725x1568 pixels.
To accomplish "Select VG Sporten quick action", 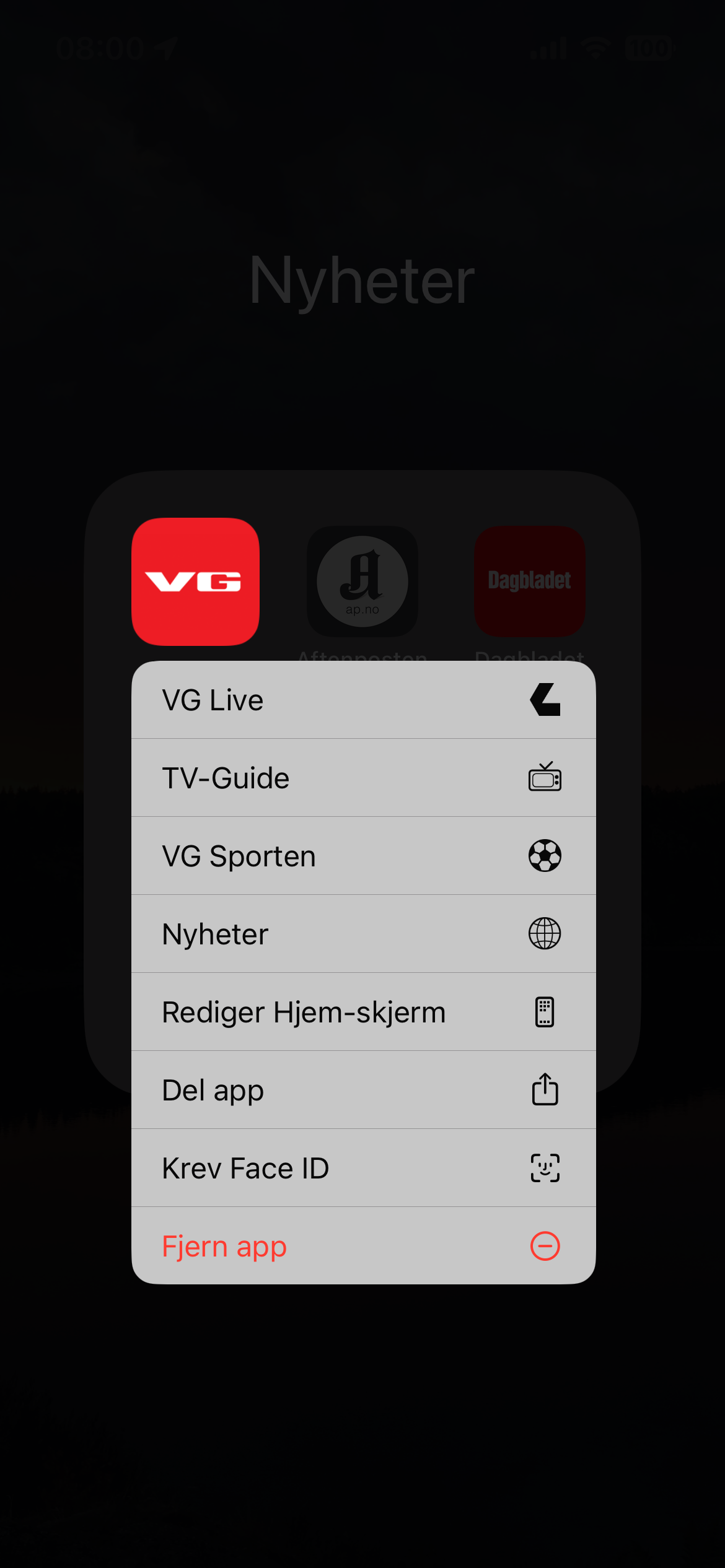I will tap(363, 856).
